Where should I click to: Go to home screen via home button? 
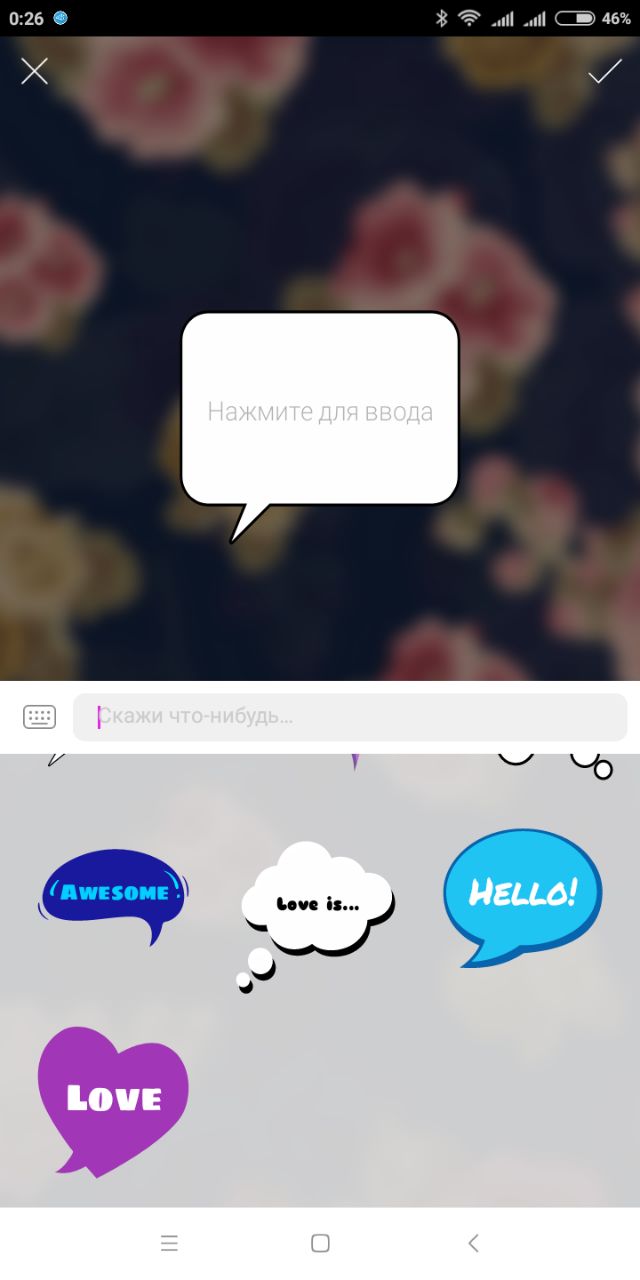point(320,1243)
